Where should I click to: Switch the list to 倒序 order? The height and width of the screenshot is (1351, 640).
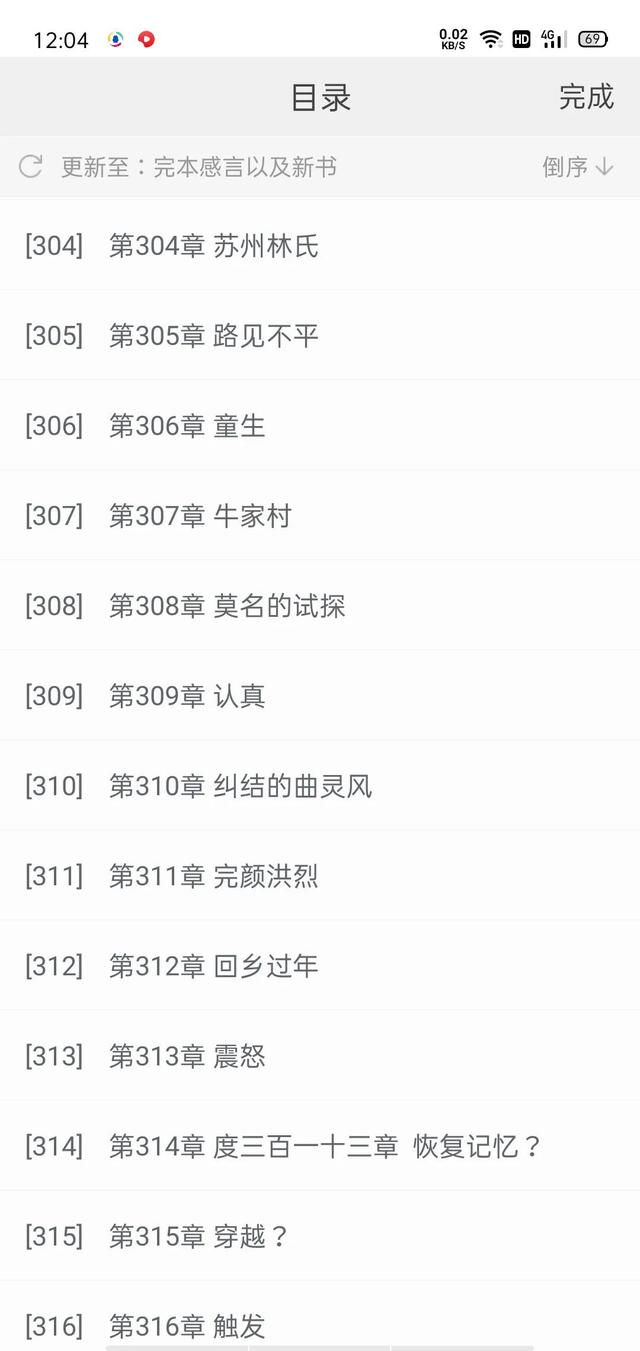tap(578, 167)
